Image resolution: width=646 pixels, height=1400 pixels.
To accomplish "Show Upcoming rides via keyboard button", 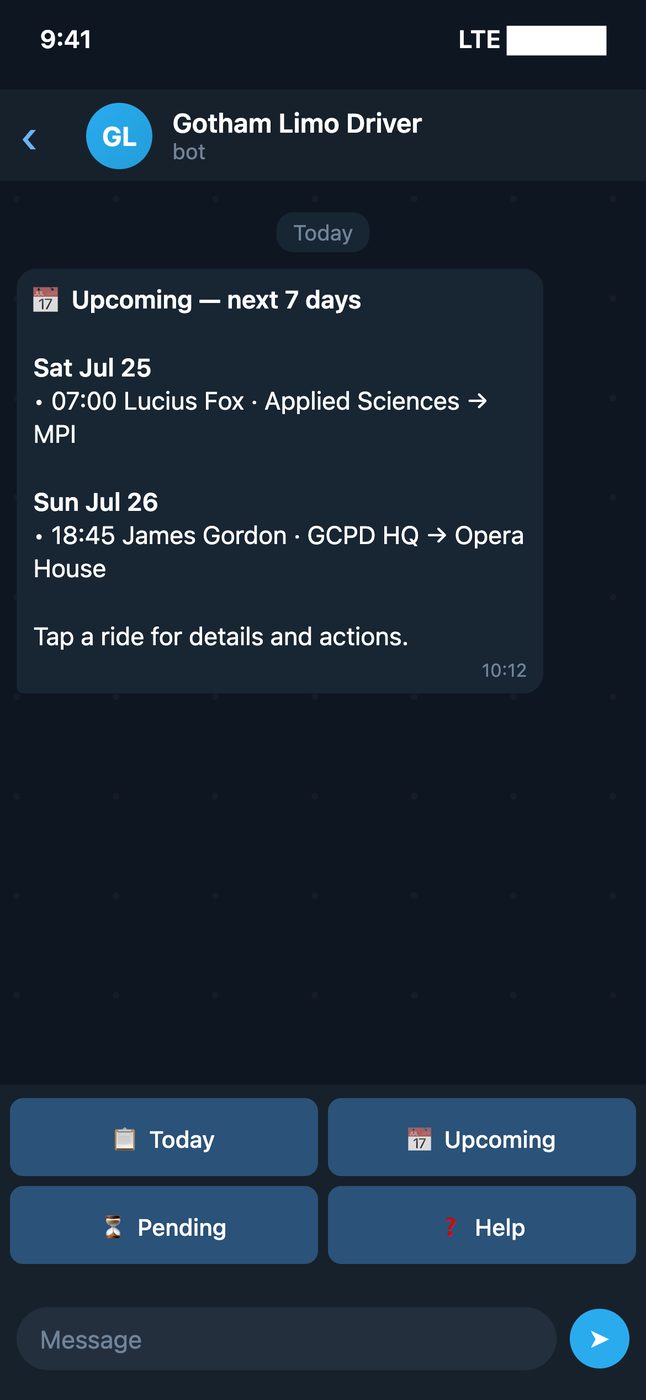I will 482,1137.
